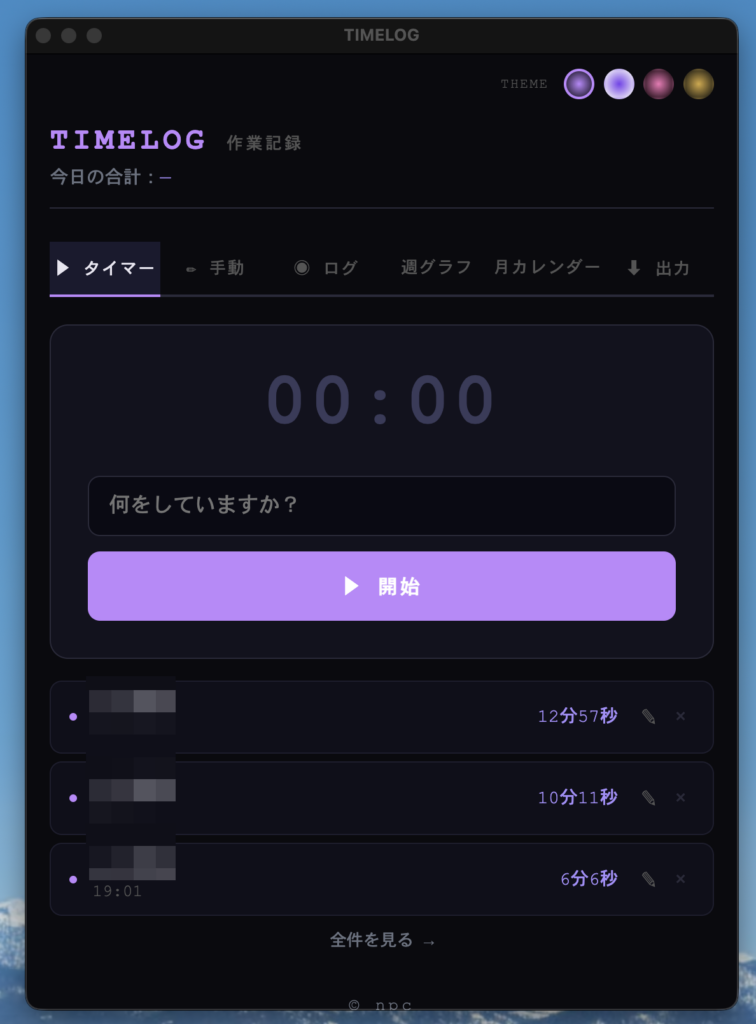
Task: Switch to the 週グラフ tab
Action: (x=436, y=268)
